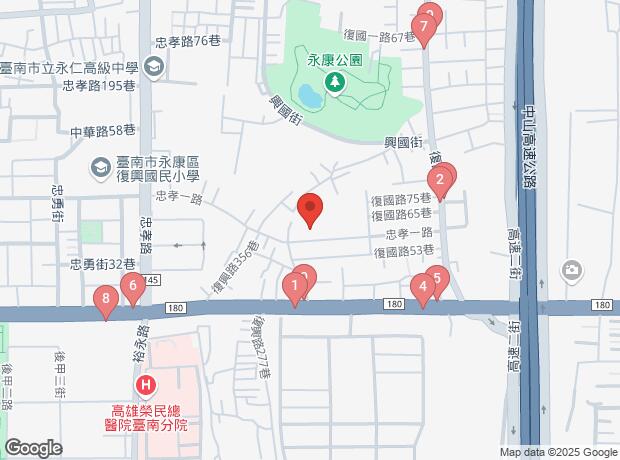Tap map marker number 1
Viewport: 620px width, 460px height.
pyautogui.click(x=294, y=288)
